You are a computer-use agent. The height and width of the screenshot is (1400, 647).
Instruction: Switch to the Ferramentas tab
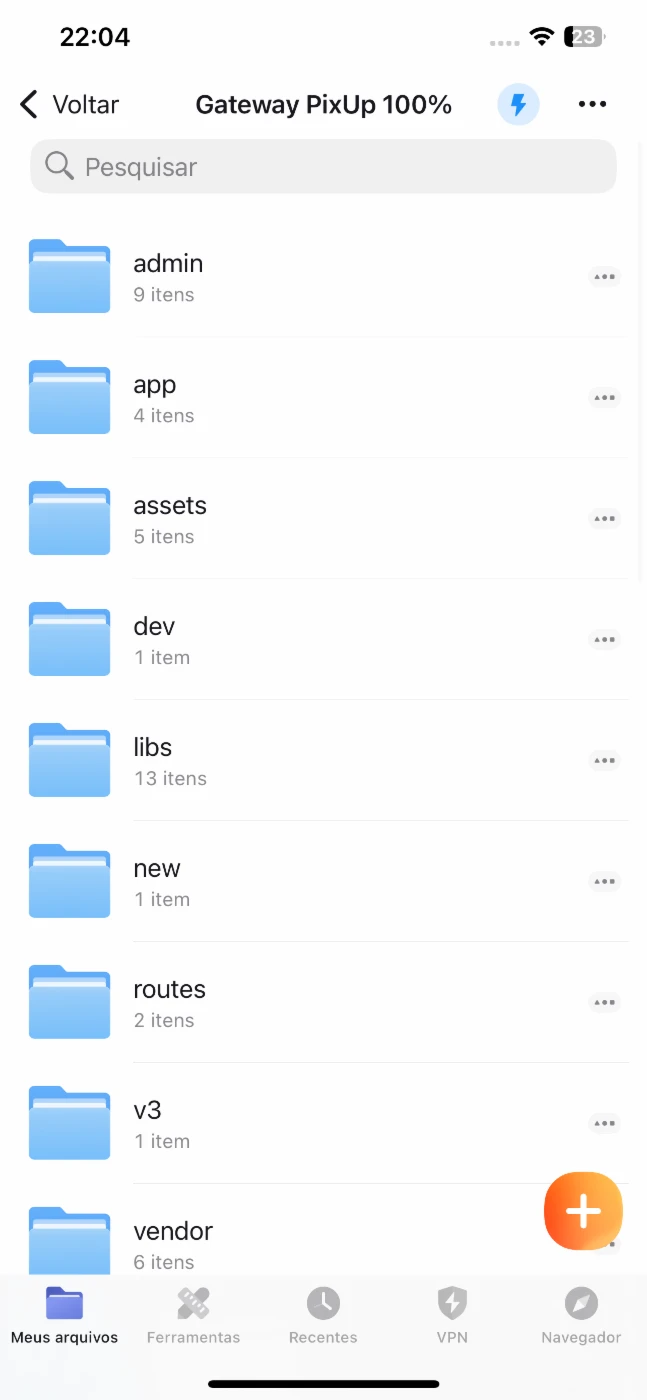[193, 1315]
